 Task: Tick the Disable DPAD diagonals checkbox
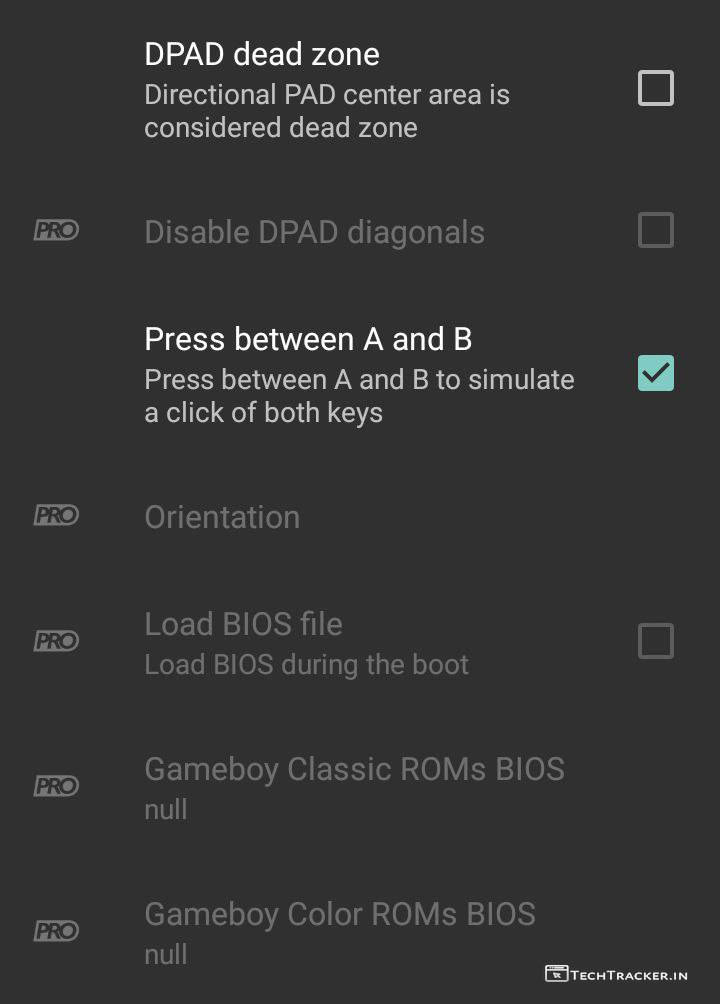[x=656, y=231]
